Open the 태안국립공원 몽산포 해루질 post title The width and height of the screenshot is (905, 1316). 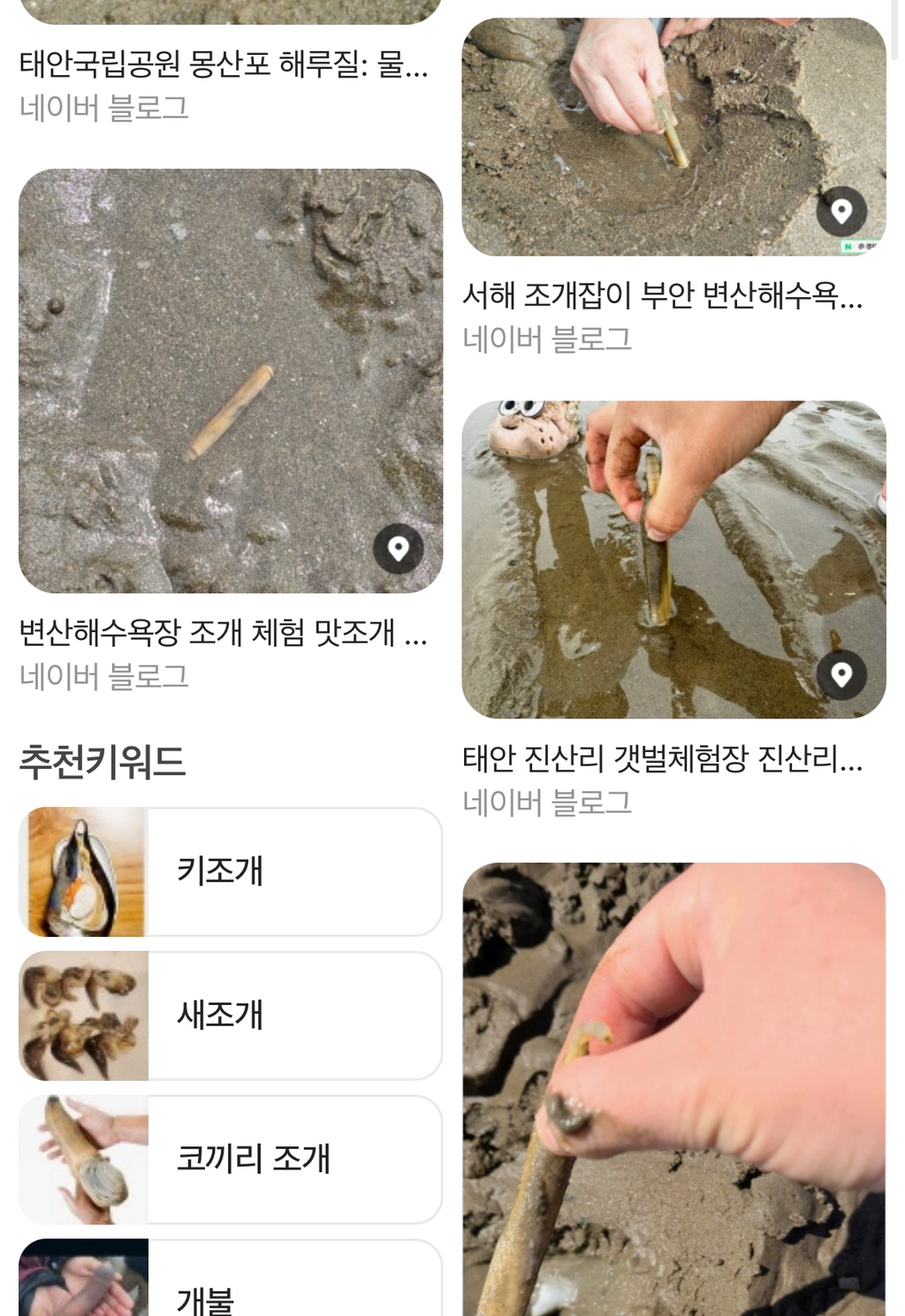pyautogui.click(x=223, y=64)
